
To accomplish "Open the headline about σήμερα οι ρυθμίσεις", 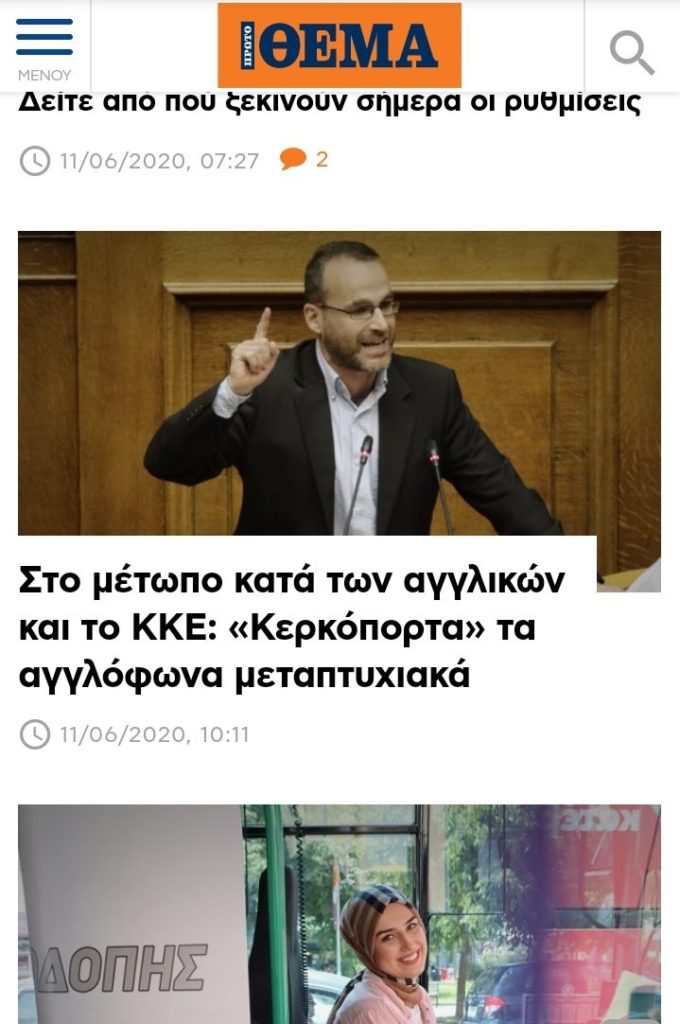I will [x=330, y=103].
